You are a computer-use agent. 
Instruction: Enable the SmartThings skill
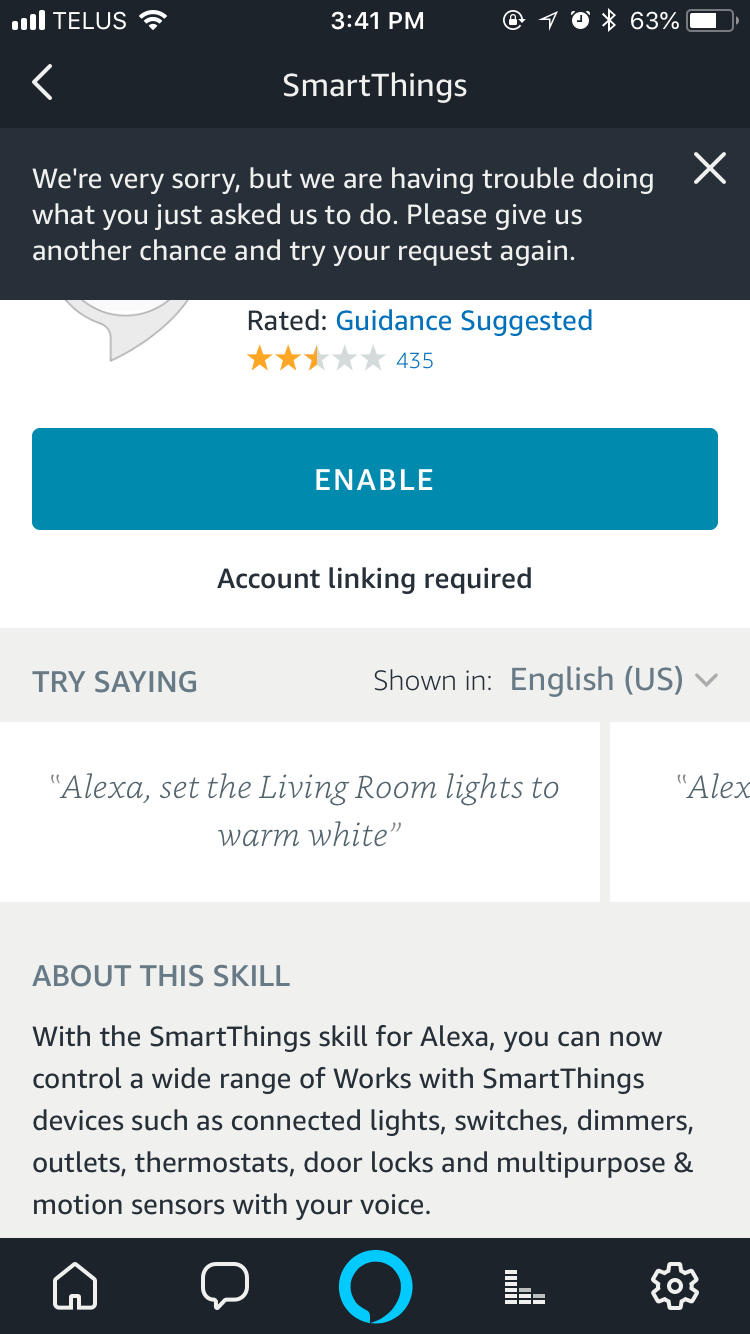pos(375,479)
